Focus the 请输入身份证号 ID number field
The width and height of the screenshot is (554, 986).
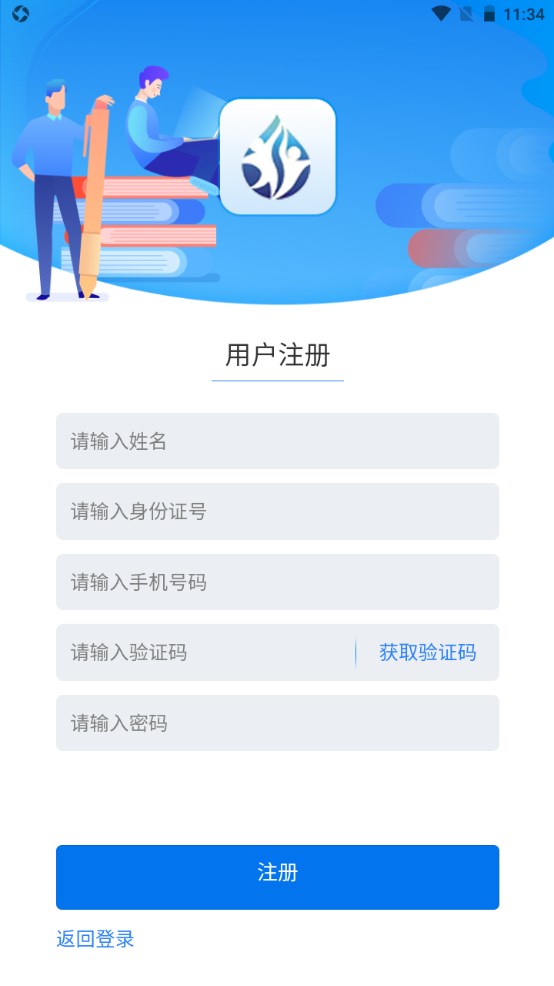277,511
